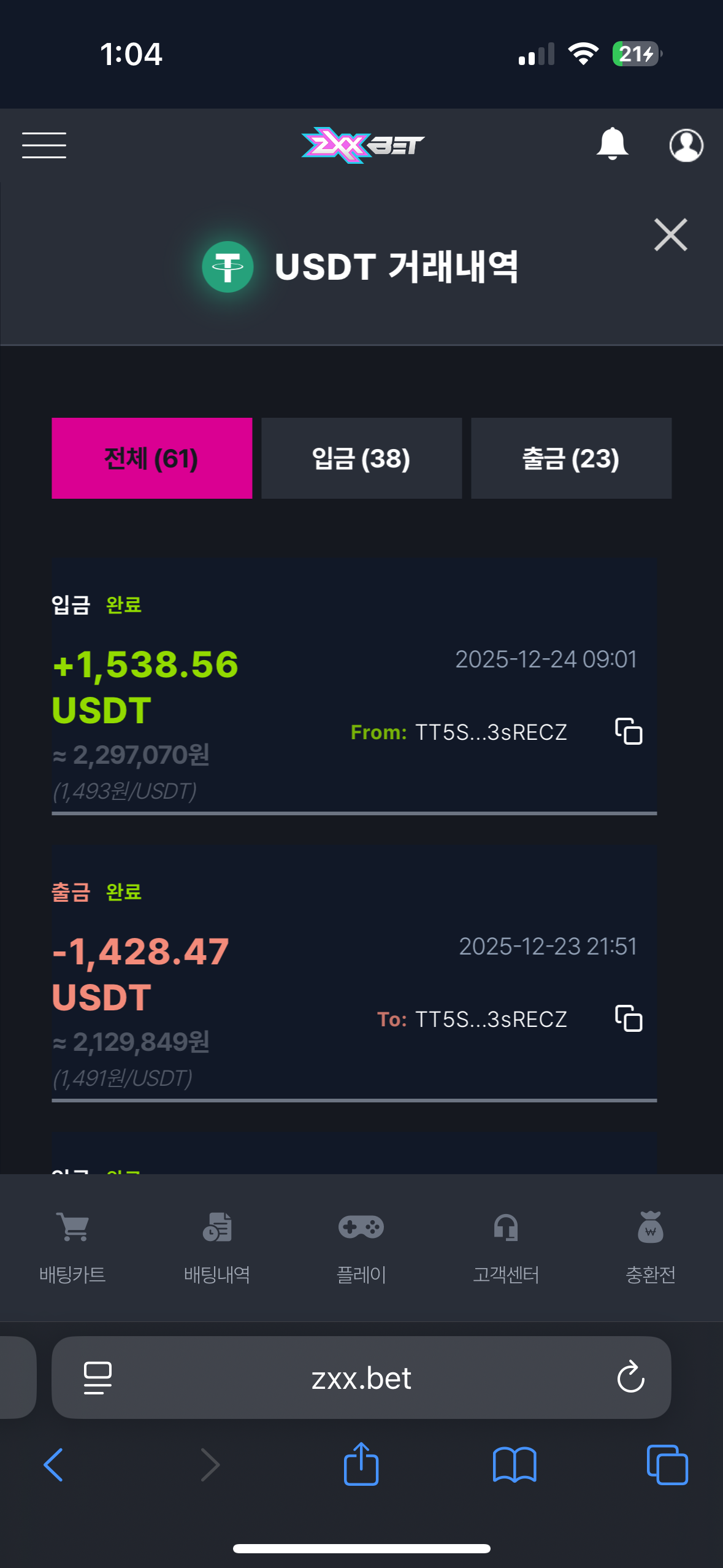Screen dimensions: 723x1568
Task: Open the hamburger menu
Action: click(x=44, y=145)
